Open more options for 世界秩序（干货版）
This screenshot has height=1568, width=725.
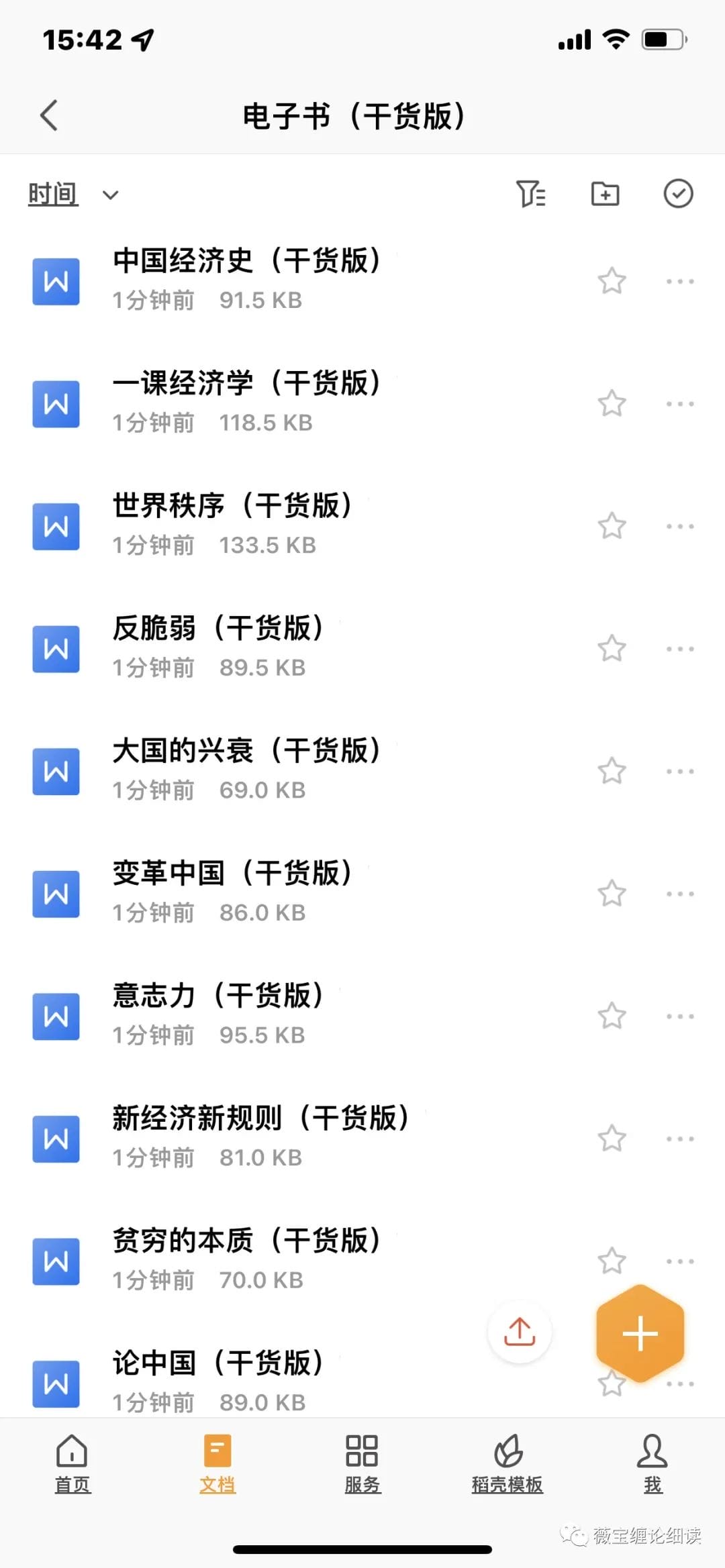[680, 526]
